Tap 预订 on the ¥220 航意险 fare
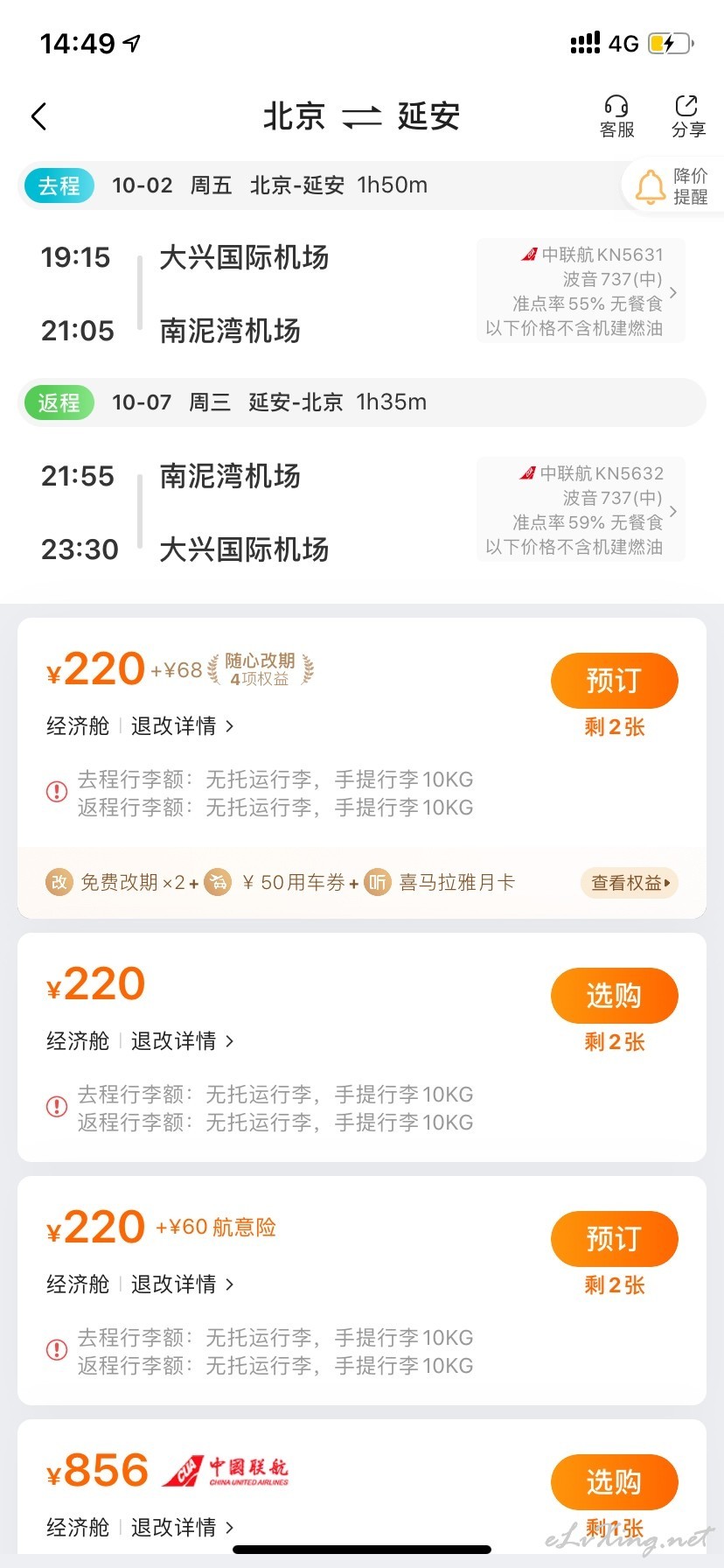Image resolution: width=724 pixels, height=1568 pixels. (x=614, y=1238)
